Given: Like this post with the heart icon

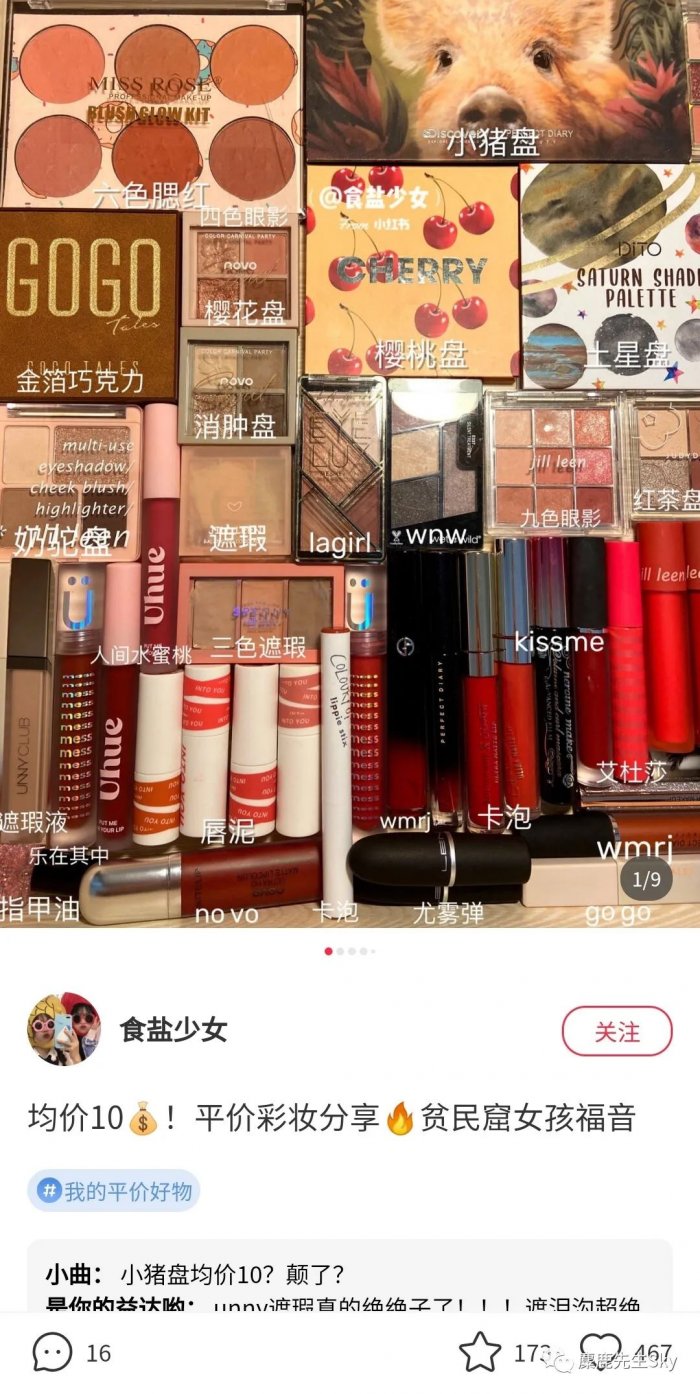Looking at the screenshot, I should [x=600, y=1353].
